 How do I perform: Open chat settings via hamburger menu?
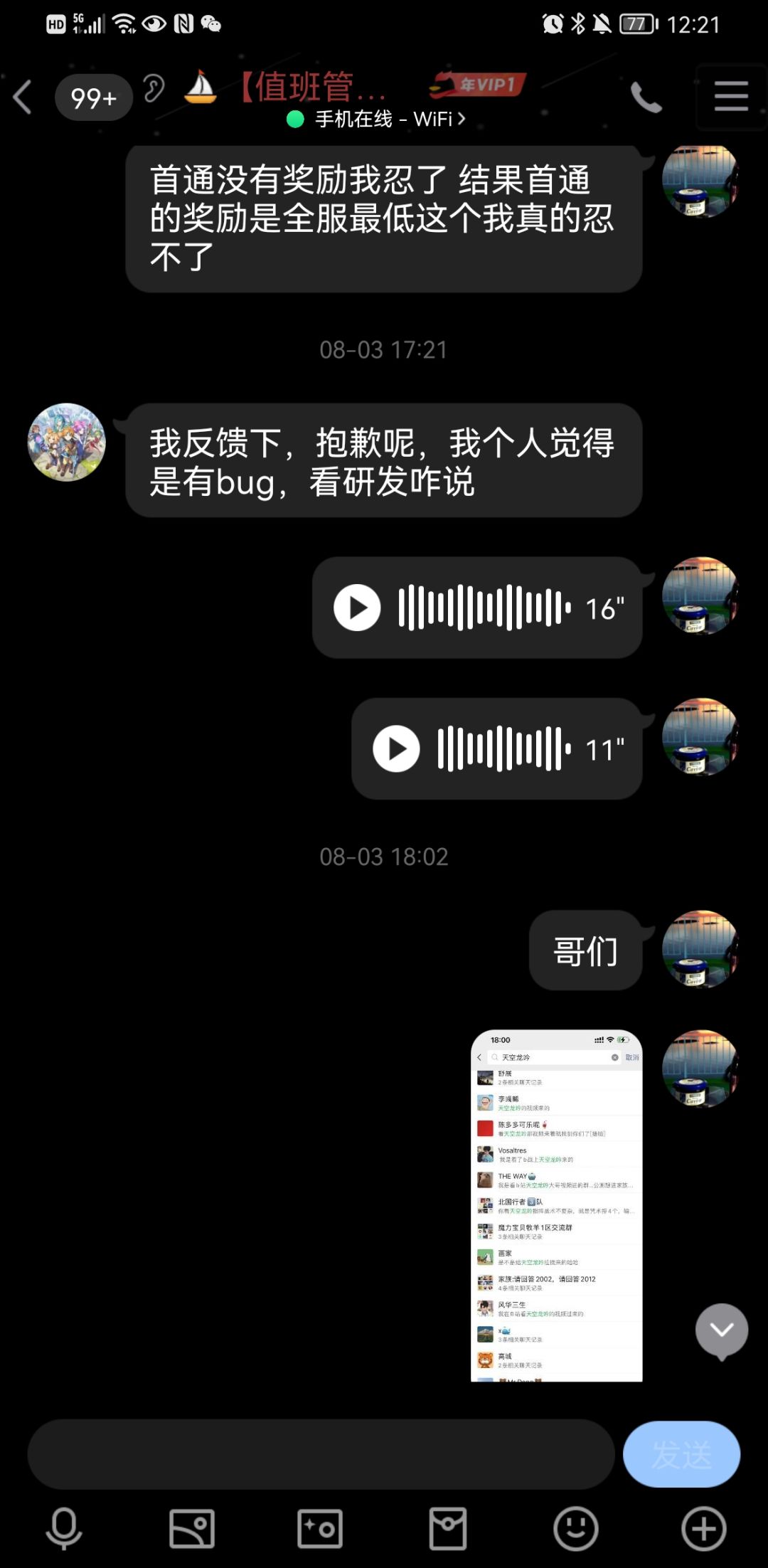731,95
